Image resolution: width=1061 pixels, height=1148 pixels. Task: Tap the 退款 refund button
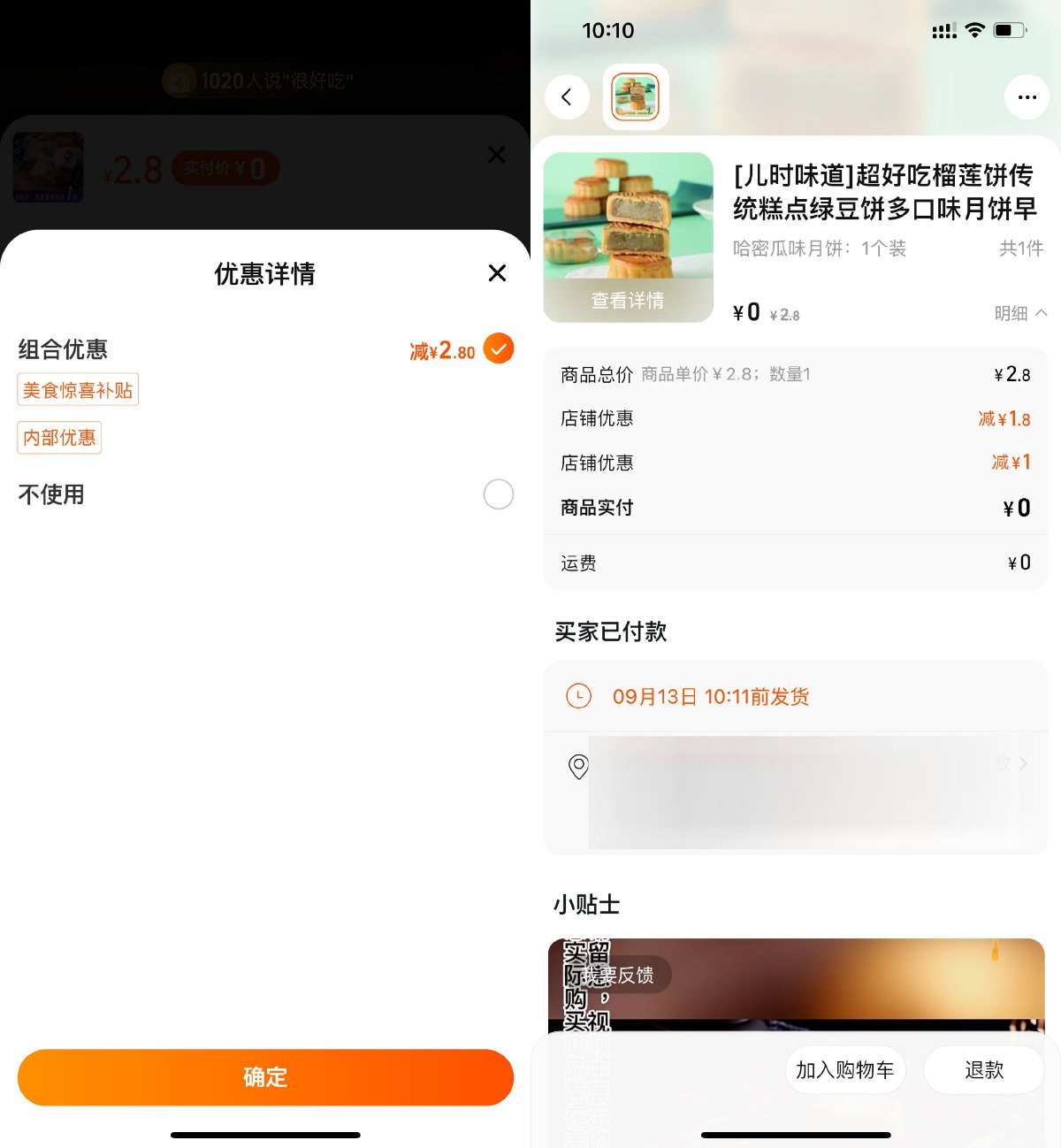pyautogui.click(x=983, y=1069)
